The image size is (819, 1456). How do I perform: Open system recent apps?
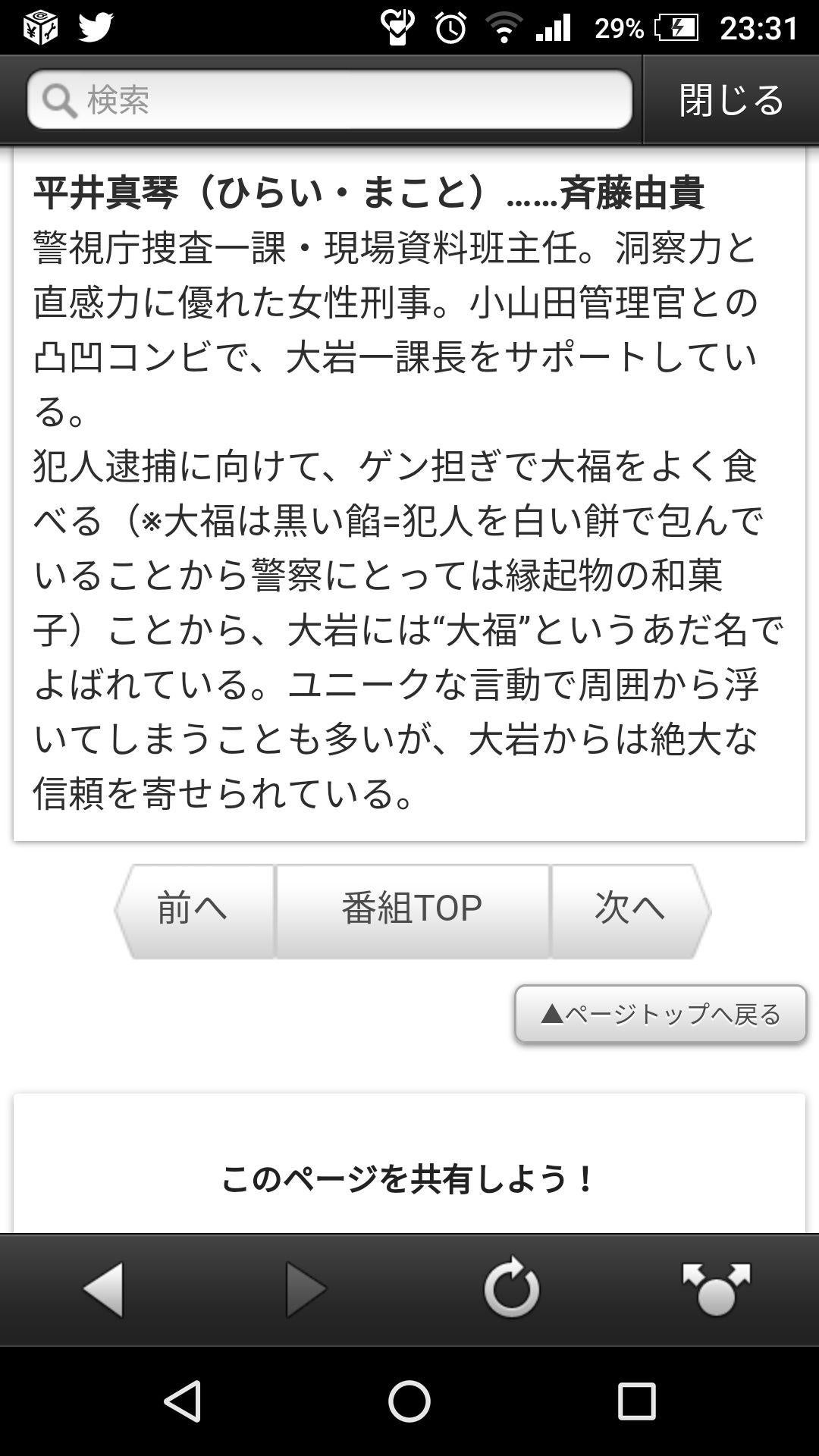pyautogui.click(x=636, y=1400)
